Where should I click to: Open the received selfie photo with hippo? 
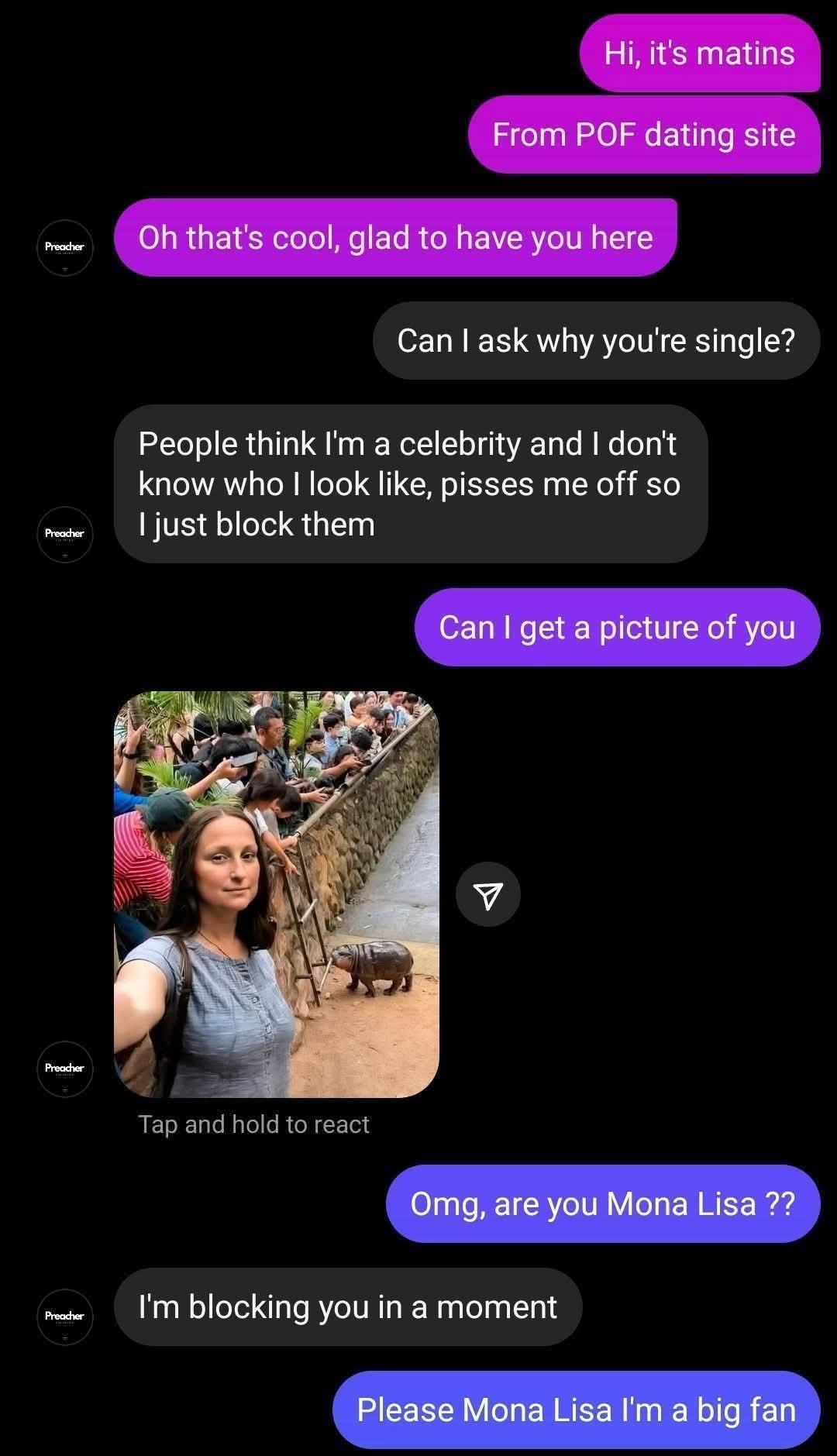277,894
